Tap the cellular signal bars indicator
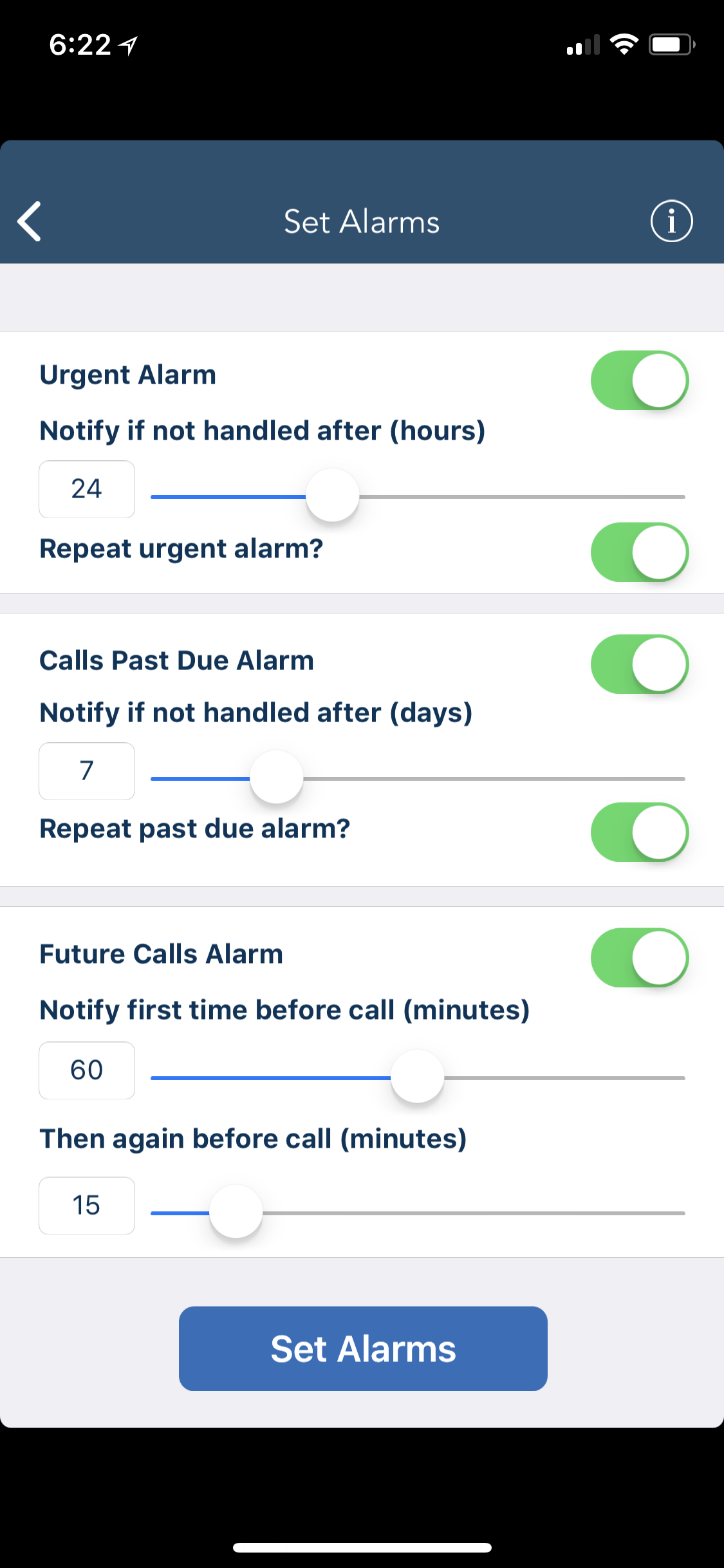 pos(584,44)
